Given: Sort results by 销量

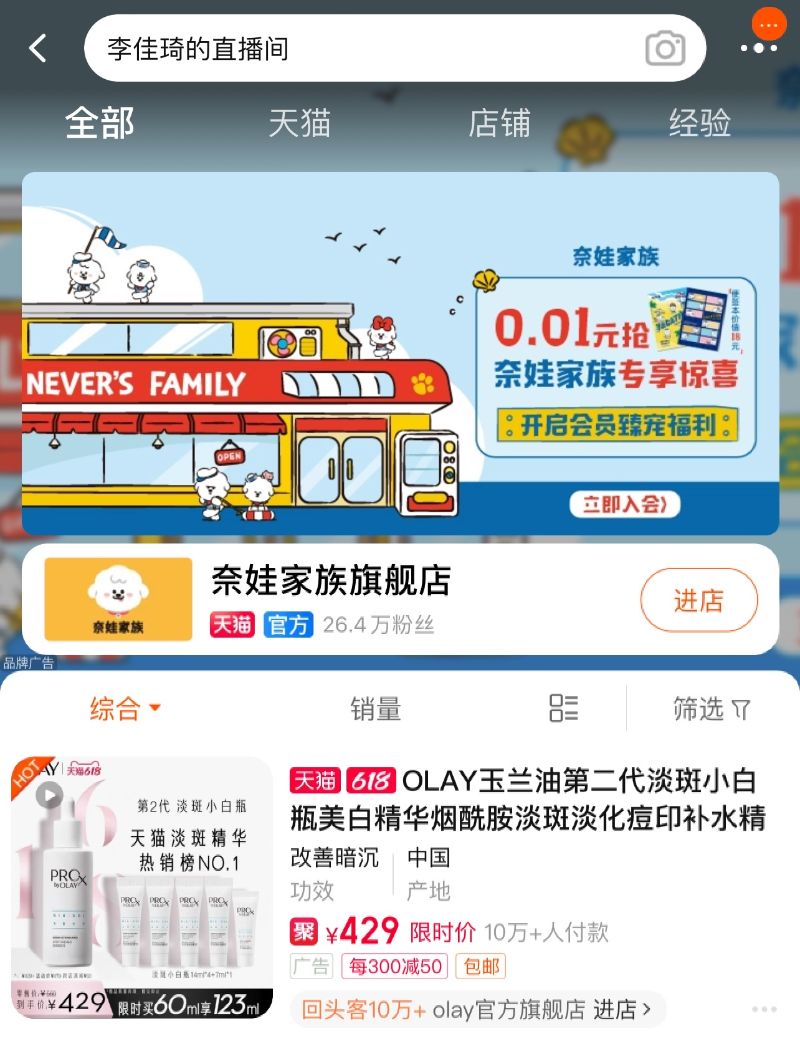Looking at the screenshot, I should tap(375, 709).
